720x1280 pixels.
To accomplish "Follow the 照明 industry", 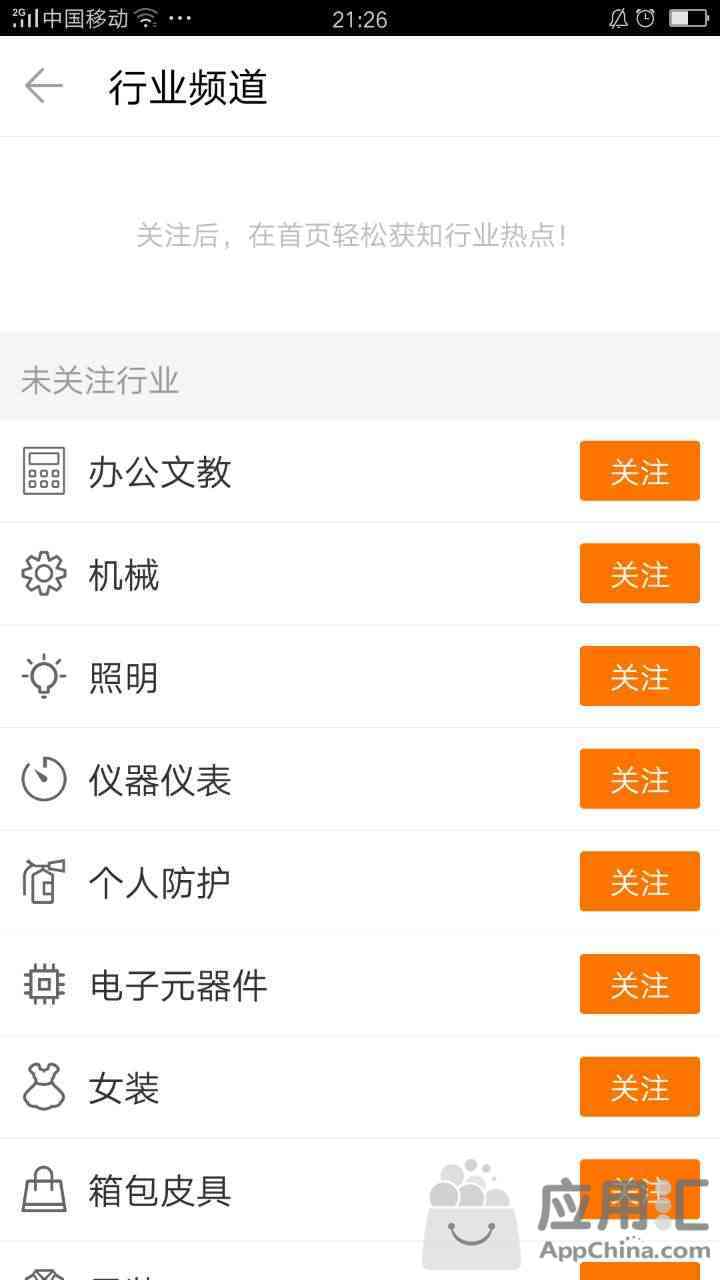I will 640,677.
